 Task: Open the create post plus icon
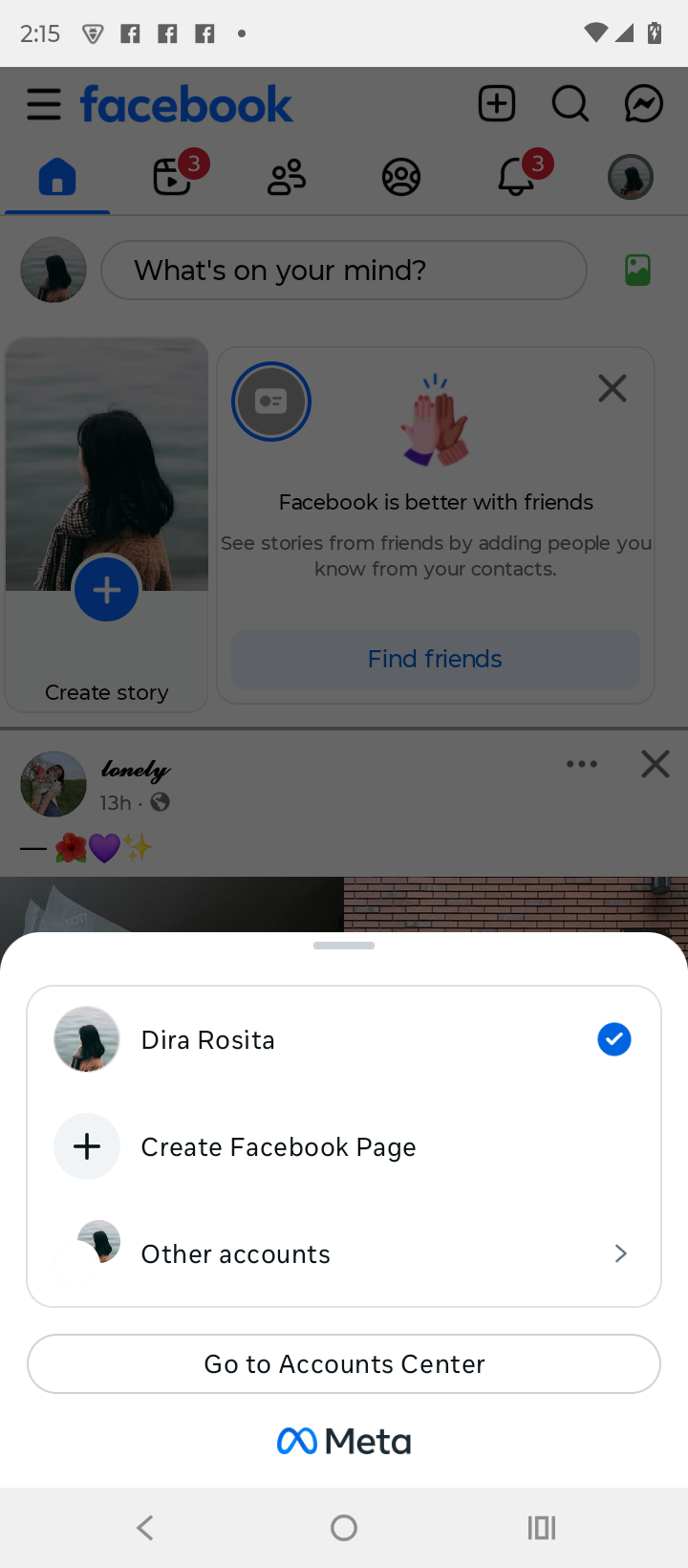coord(497,103)
